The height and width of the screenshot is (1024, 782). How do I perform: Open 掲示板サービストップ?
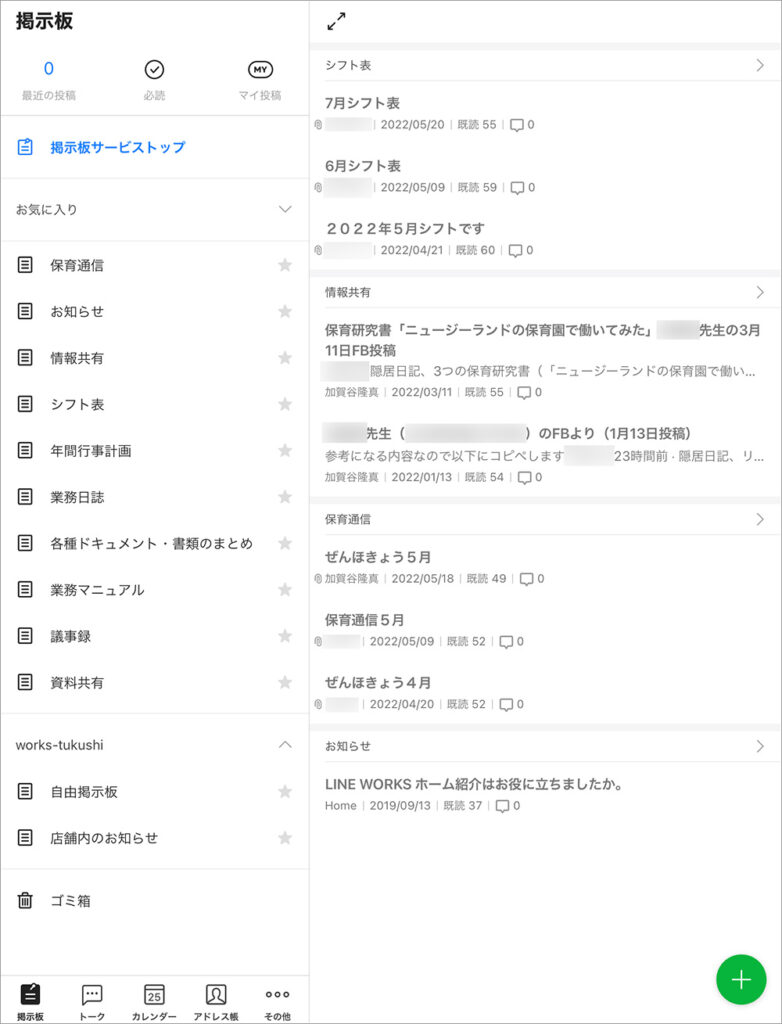[x=117, y=147]
